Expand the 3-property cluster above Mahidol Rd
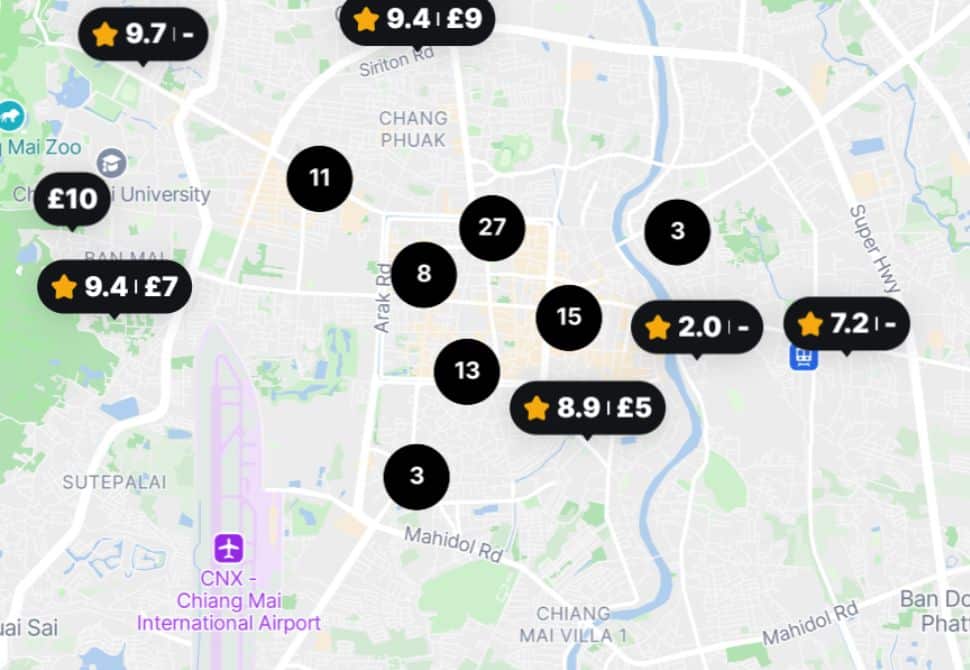The image size is (970, 670). pyautogui.click(x=417, y=476)
